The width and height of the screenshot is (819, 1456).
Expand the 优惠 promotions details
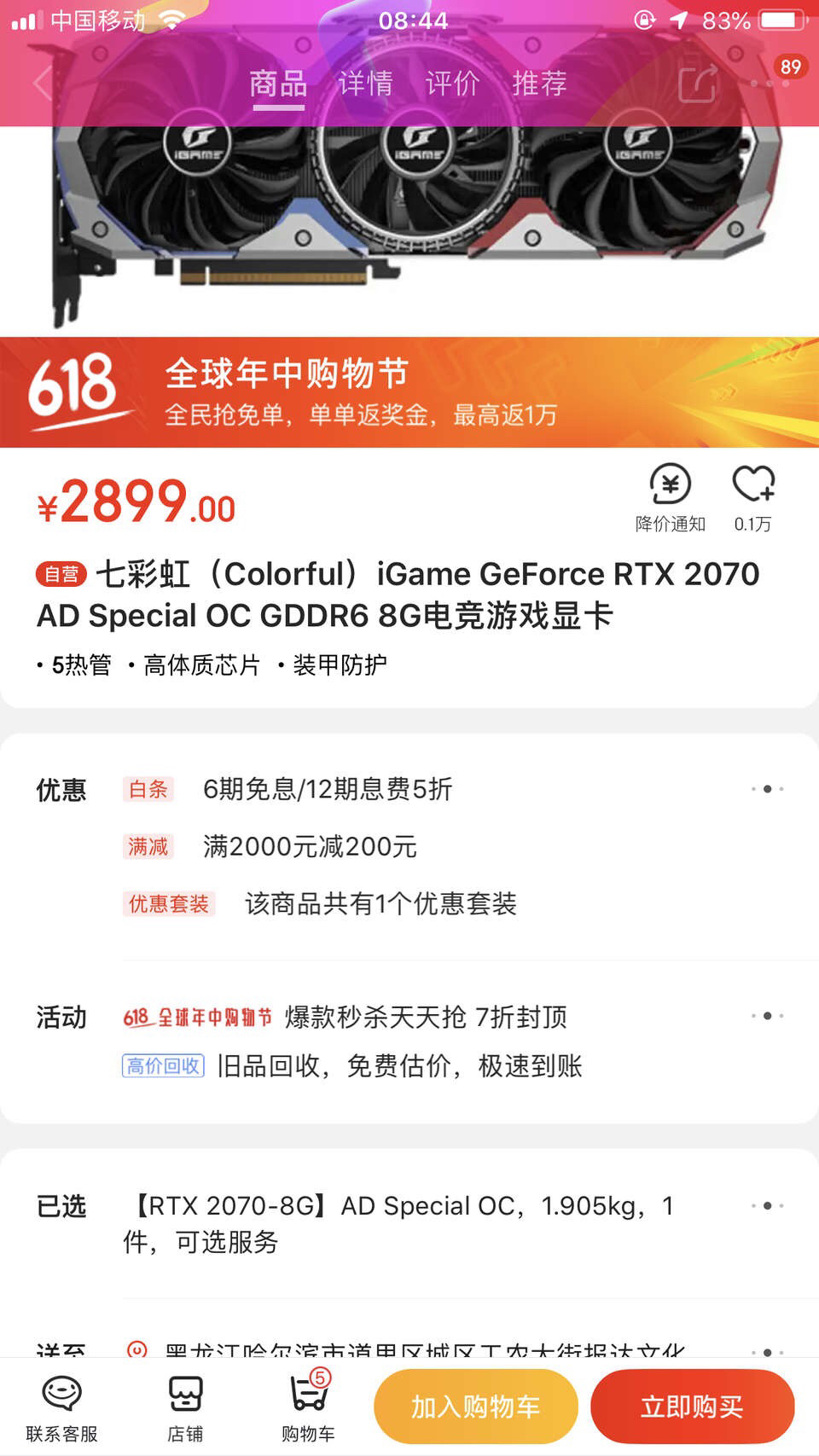(x=765, y=791)
